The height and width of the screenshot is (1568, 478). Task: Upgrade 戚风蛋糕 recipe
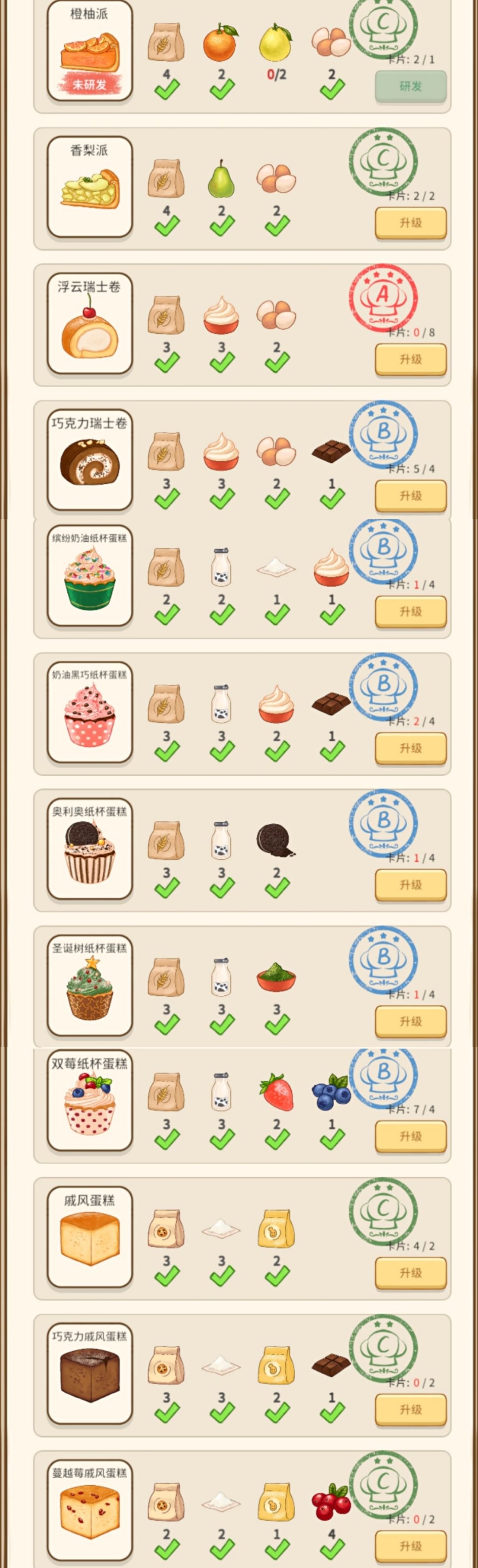pos(410,1272)
